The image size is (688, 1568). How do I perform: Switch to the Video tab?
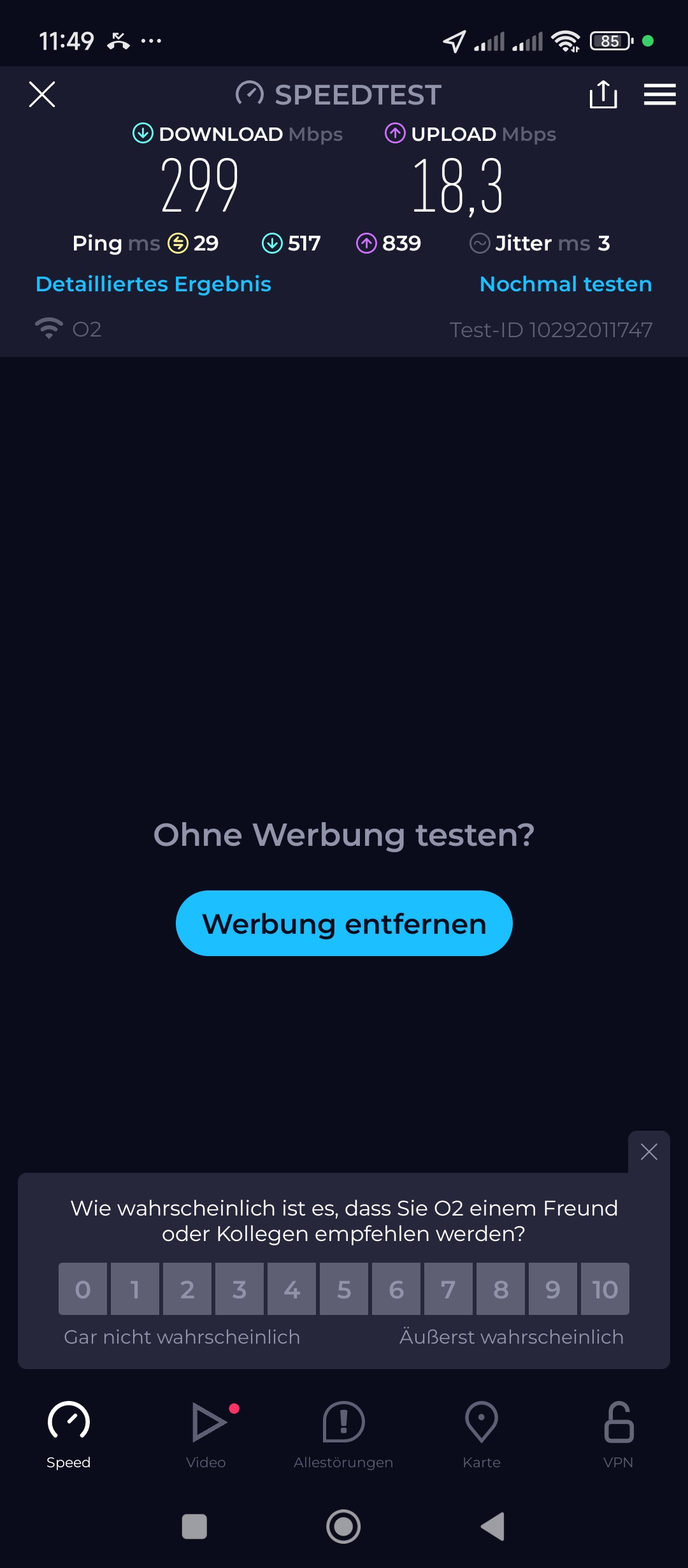pyautogui.click(x=206, y=1434)
